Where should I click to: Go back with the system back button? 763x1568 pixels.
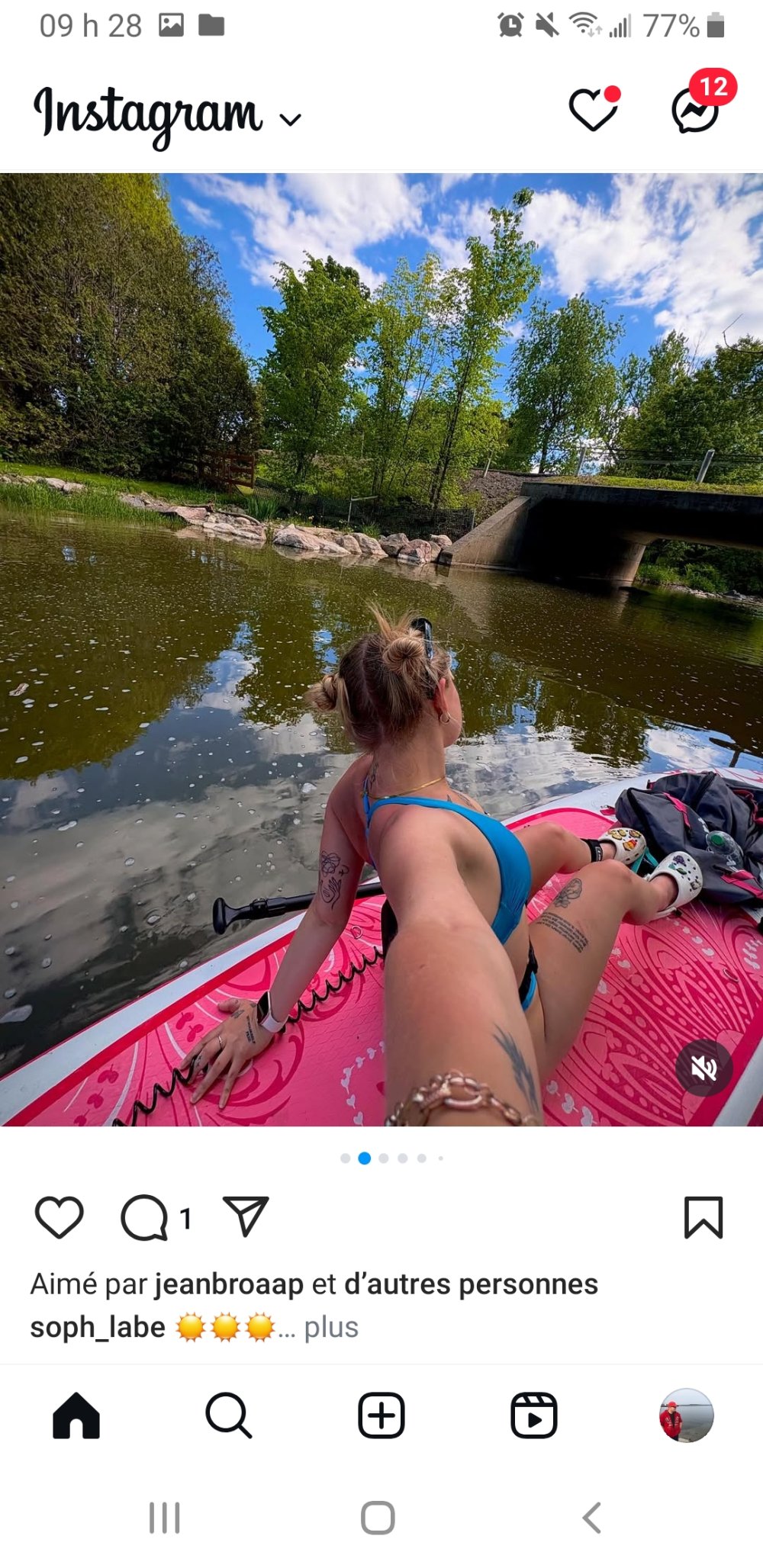591,1518
